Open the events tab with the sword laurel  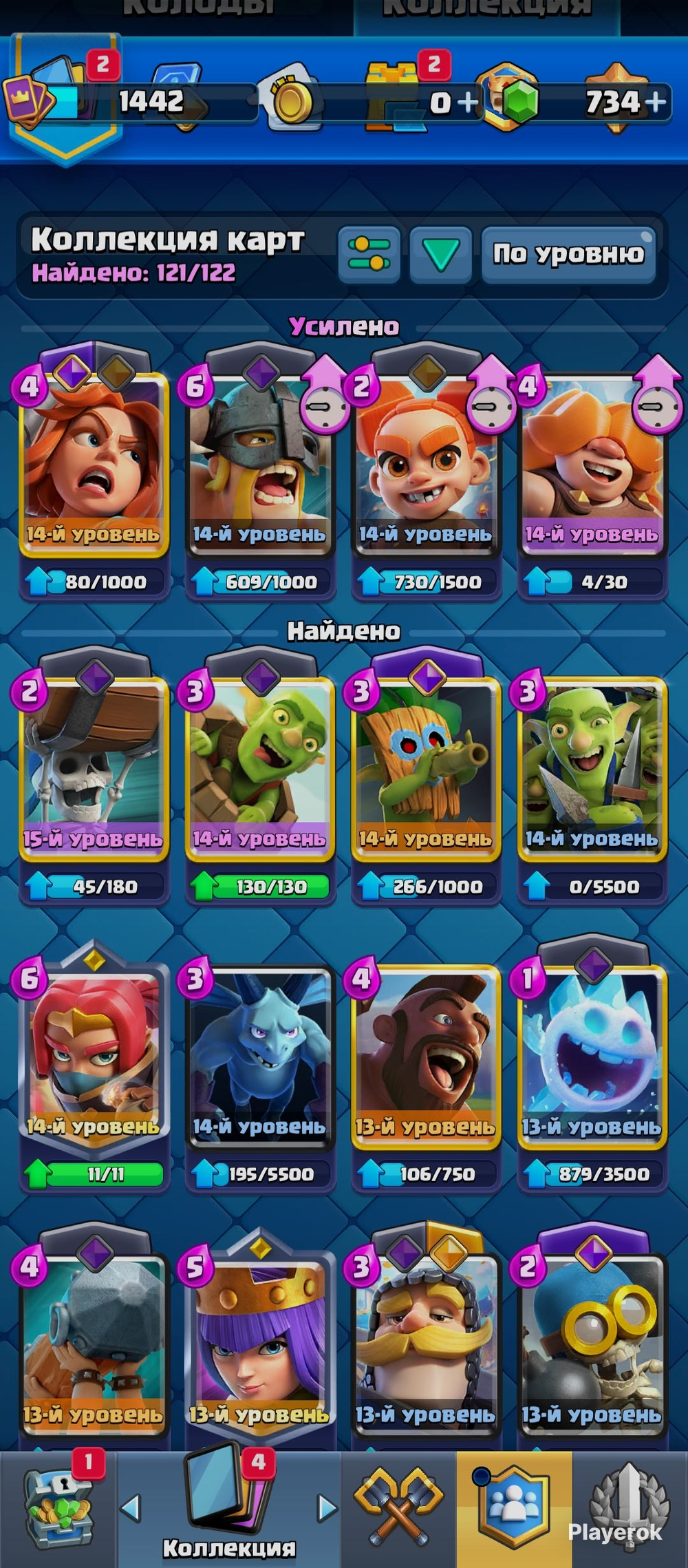tap(630, 1509)
